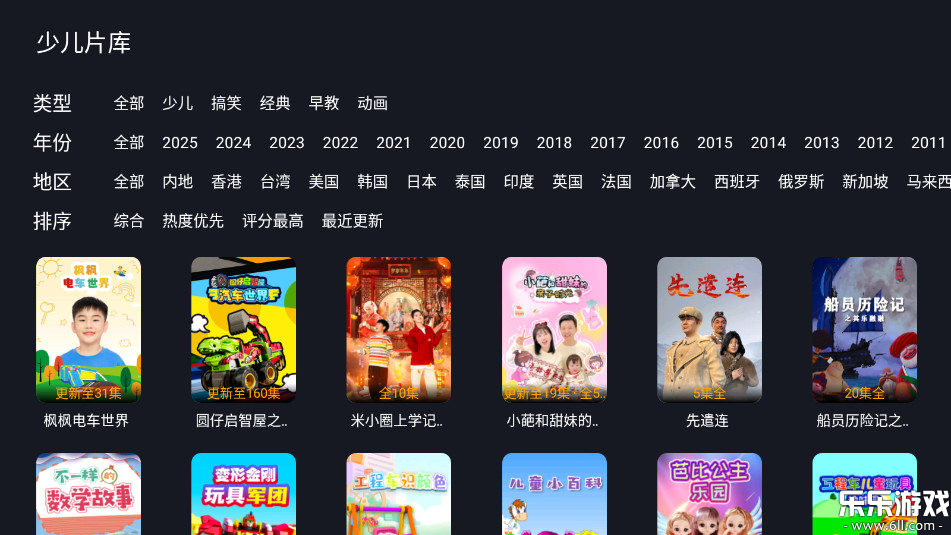Open 船员历险记 card
Viewport: 951px width, 535px height.
tap(864, 330)
